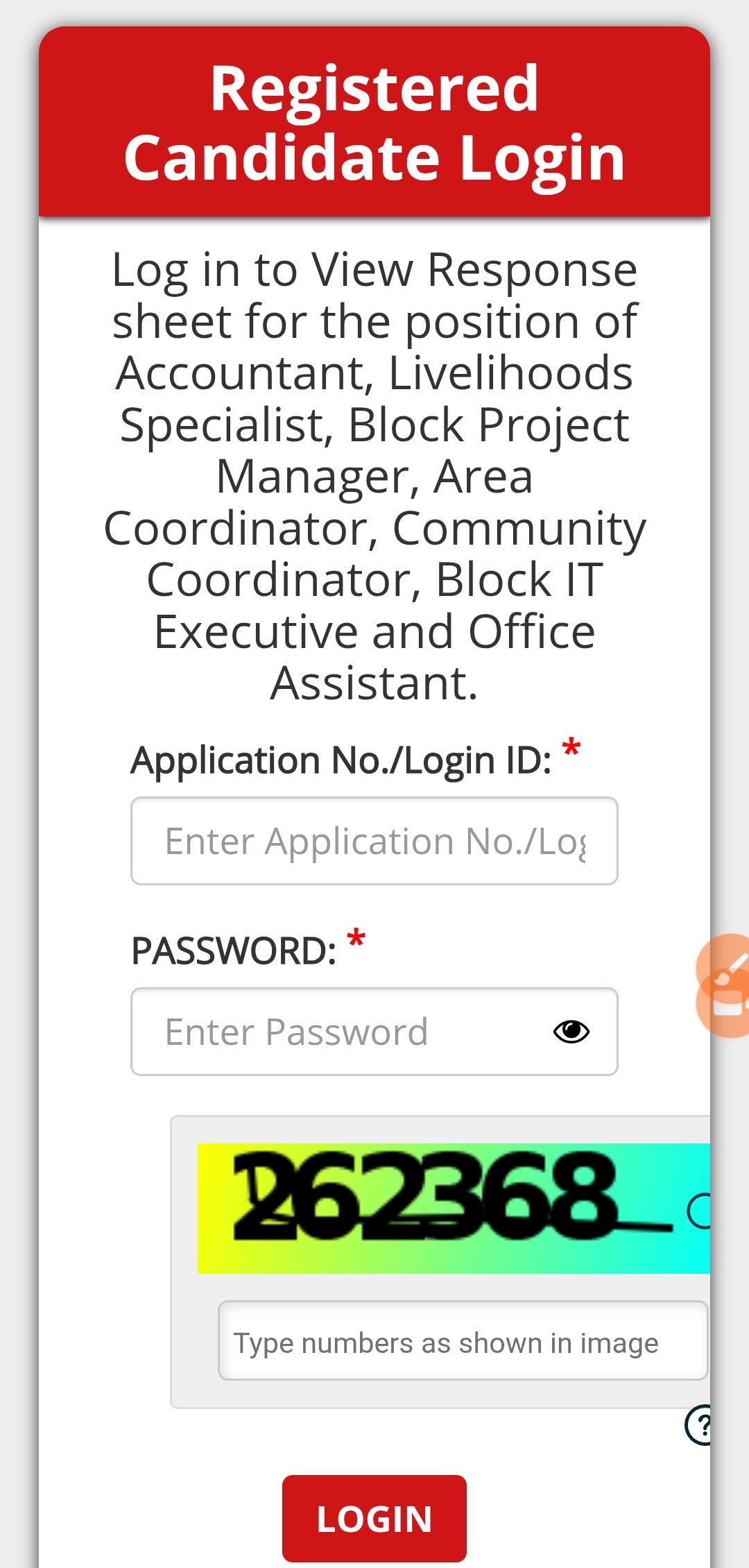
Task: Show password with the eye icon
Action: (x=571, y=1032)
